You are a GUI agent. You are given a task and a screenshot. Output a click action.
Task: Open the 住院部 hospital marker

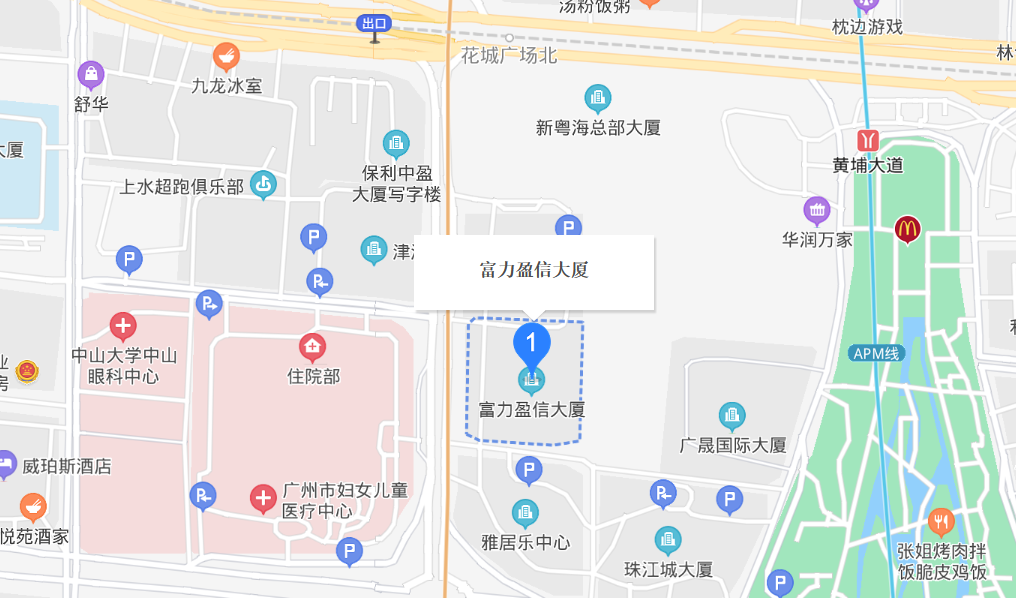click(313, 348)
